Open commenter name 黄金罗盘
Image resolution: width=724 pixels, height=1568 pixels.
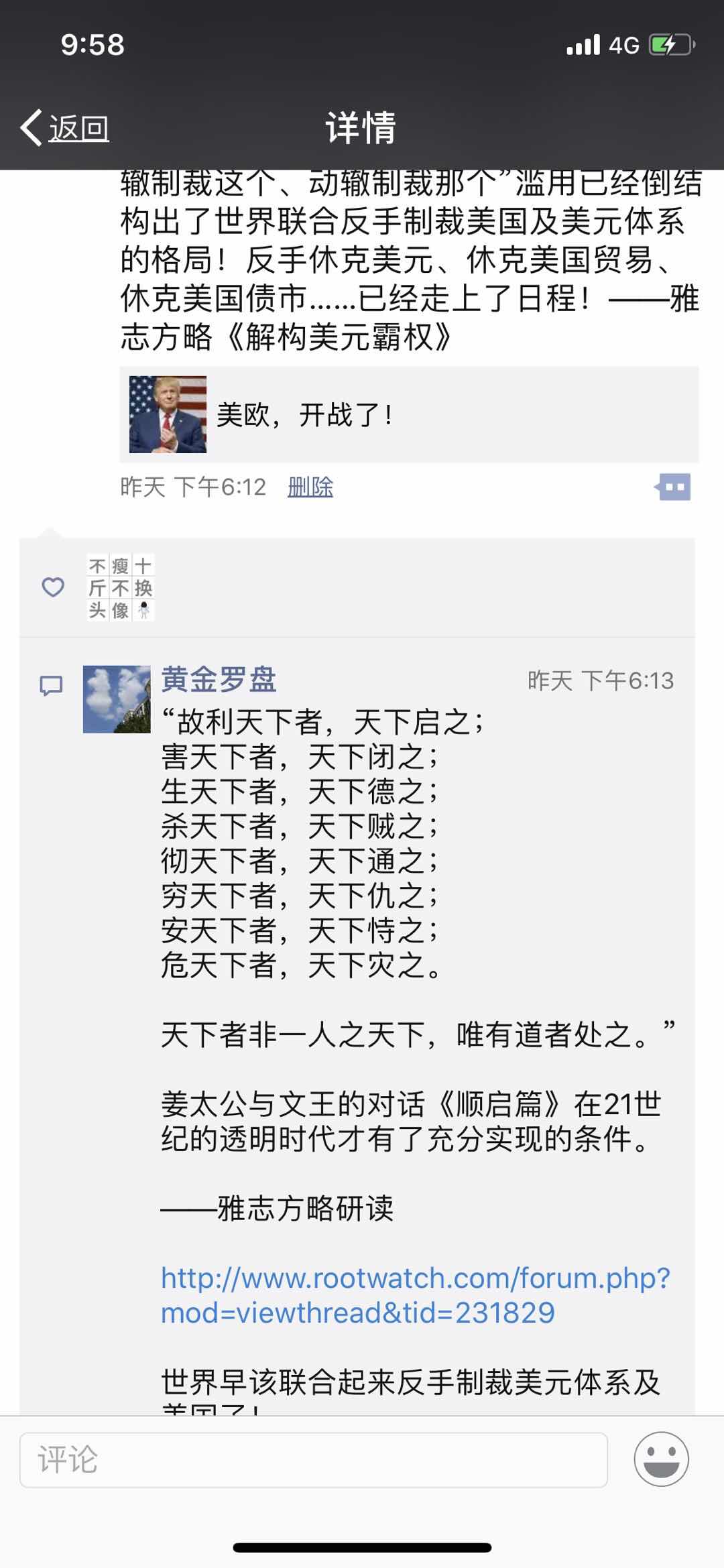[x=219, y=680]
